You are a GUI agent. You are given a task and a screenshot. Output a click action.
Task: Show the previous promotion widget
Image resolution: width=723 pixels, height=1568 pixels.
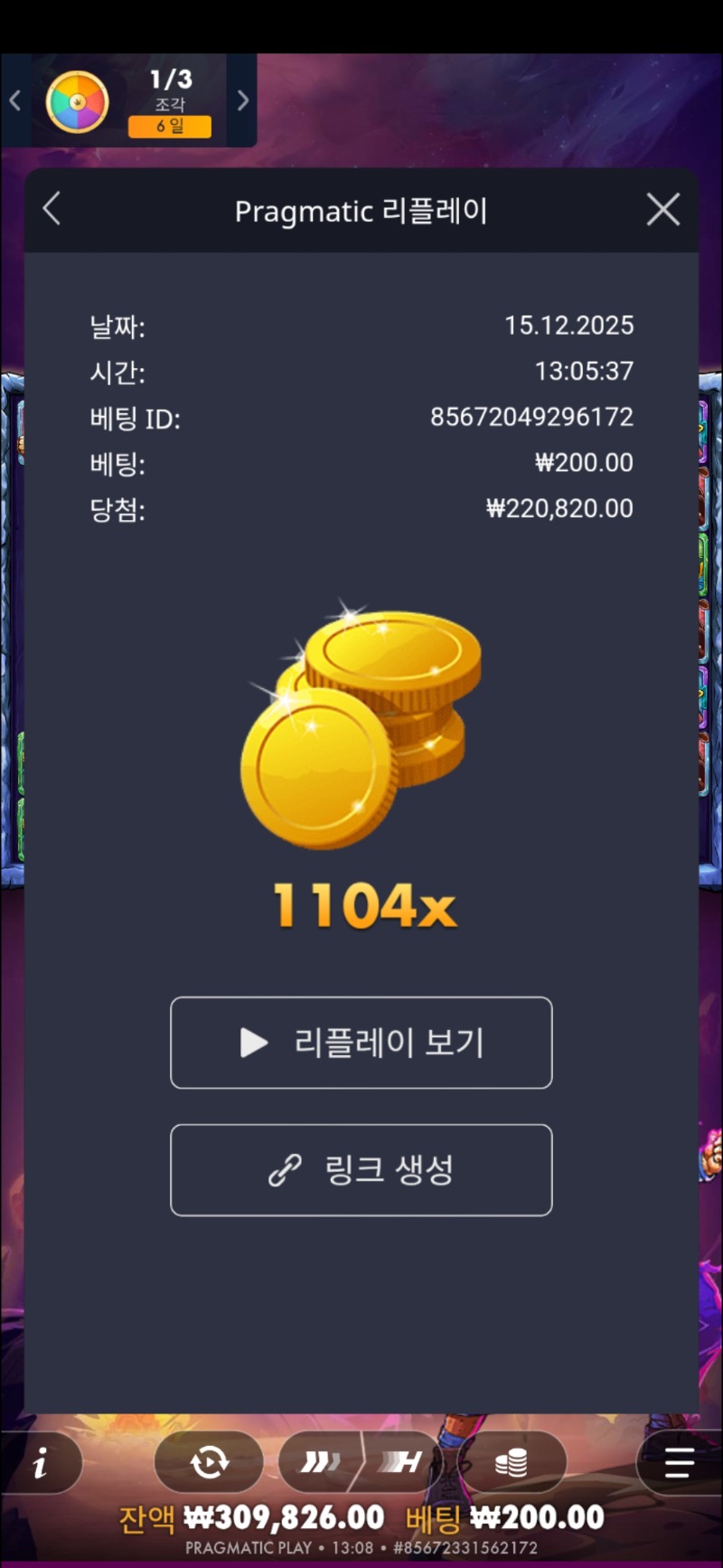(x=15, y=100)
